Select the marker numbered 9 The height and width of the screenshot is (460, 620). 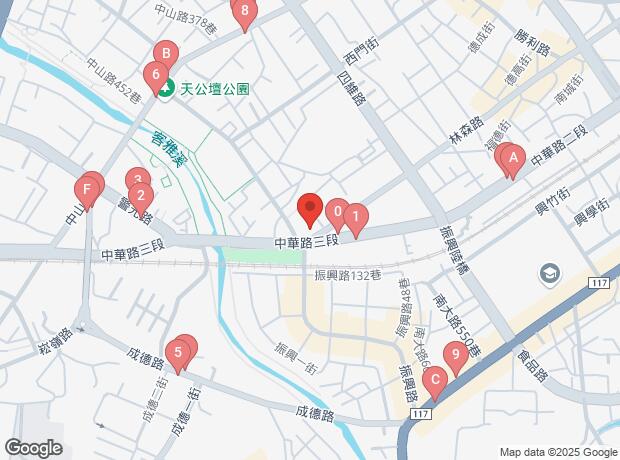(455, 353)
